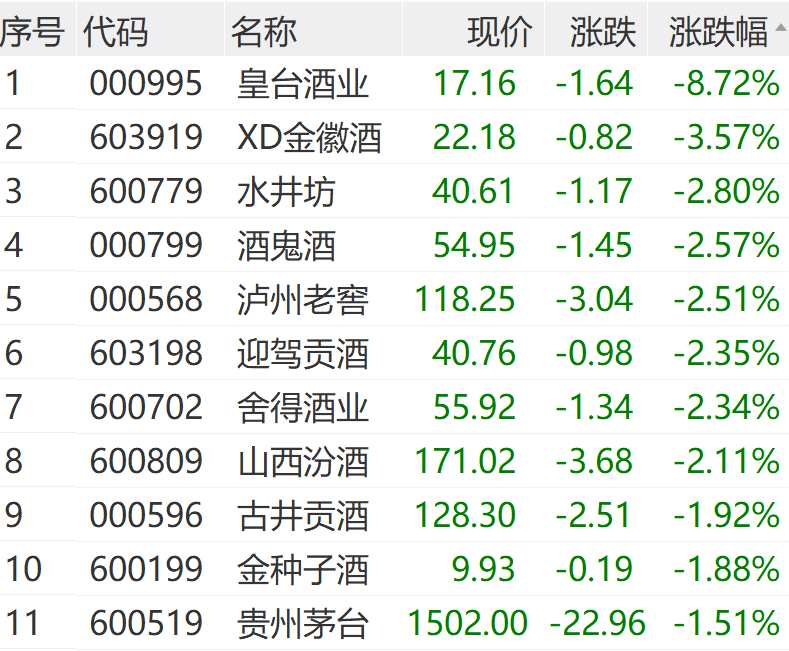
Task: Sort by the 涨跌 column header
Action: 602,31
